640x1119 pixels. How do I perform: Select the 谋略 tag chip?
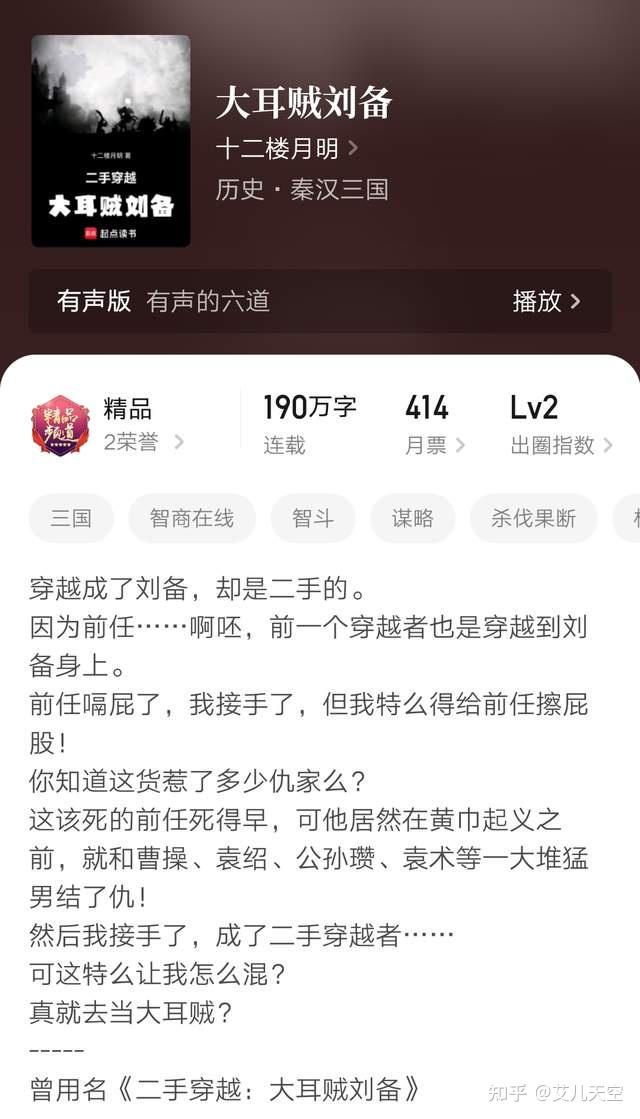412,518
